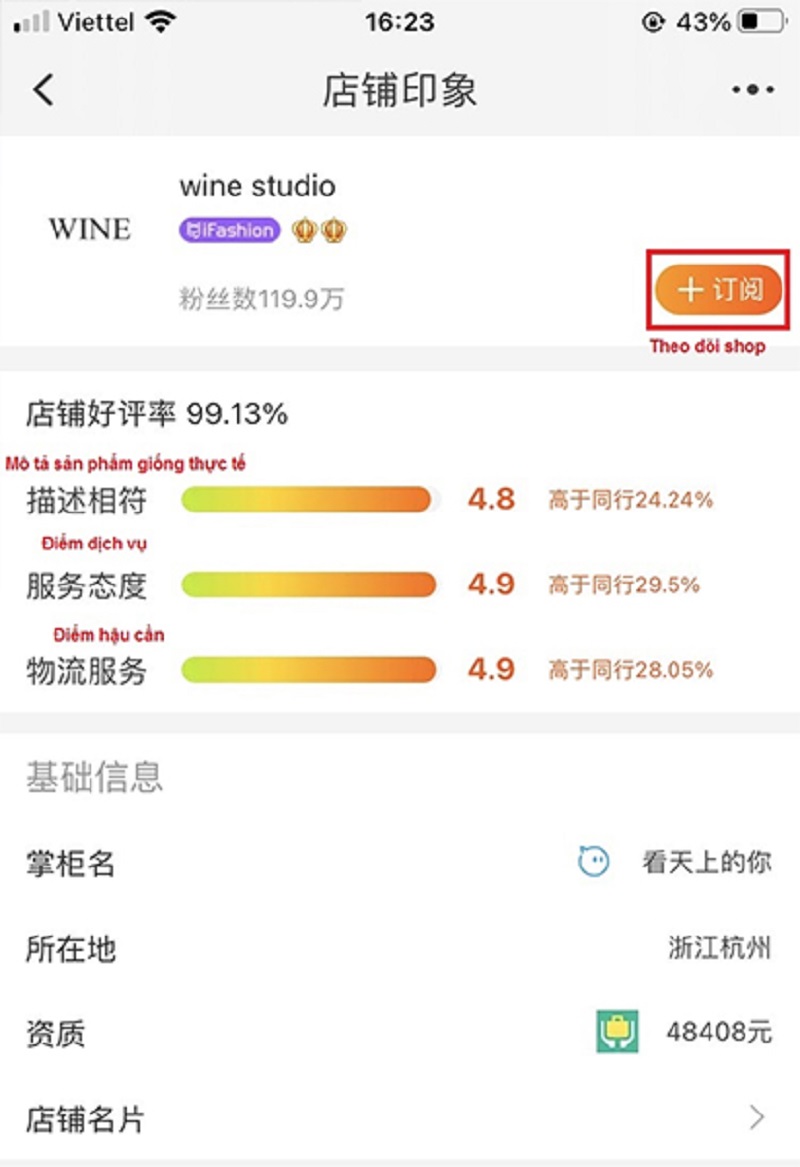
Task: Subscribe to wine studio with 订阅 button
Action: (x=719, y=289)
